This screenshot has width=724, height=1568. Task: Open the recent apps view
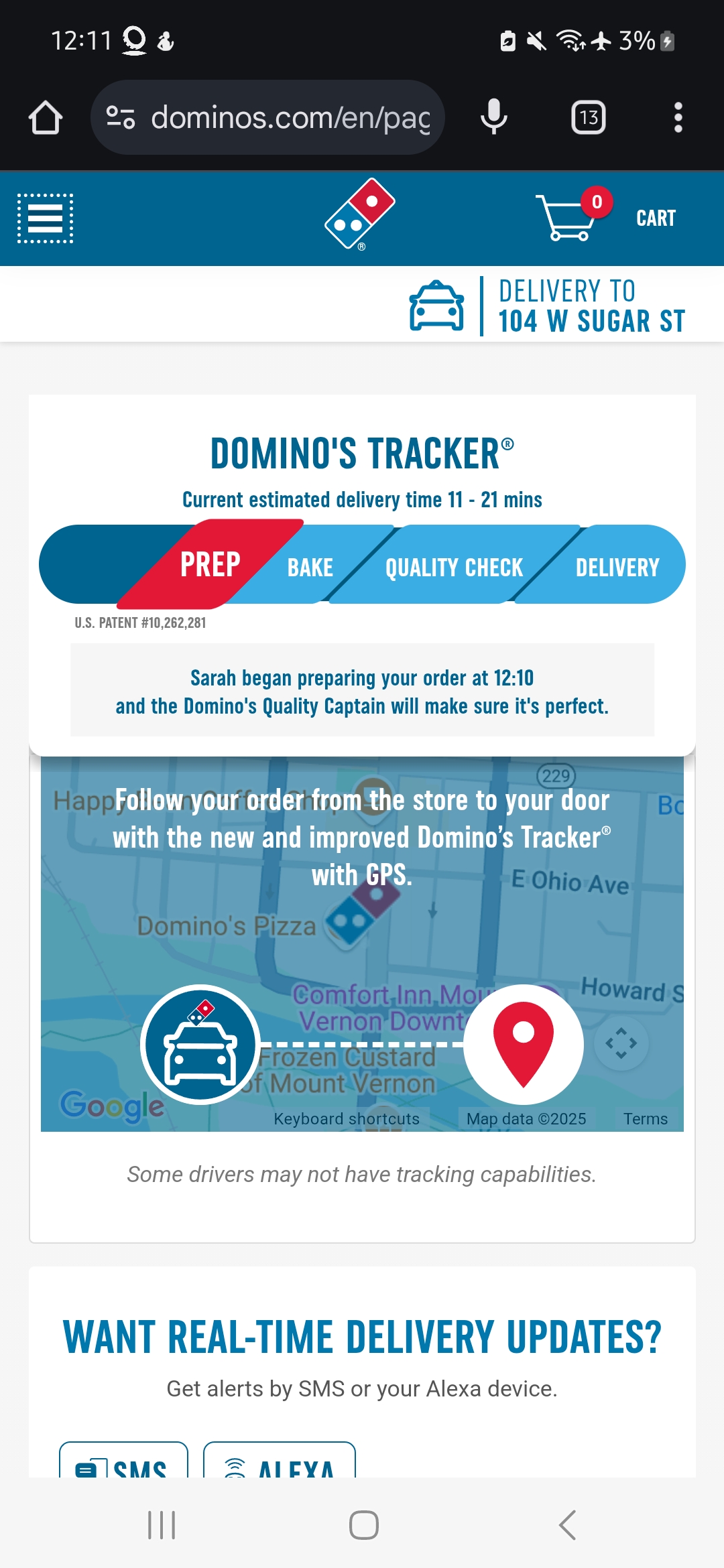162,1525
